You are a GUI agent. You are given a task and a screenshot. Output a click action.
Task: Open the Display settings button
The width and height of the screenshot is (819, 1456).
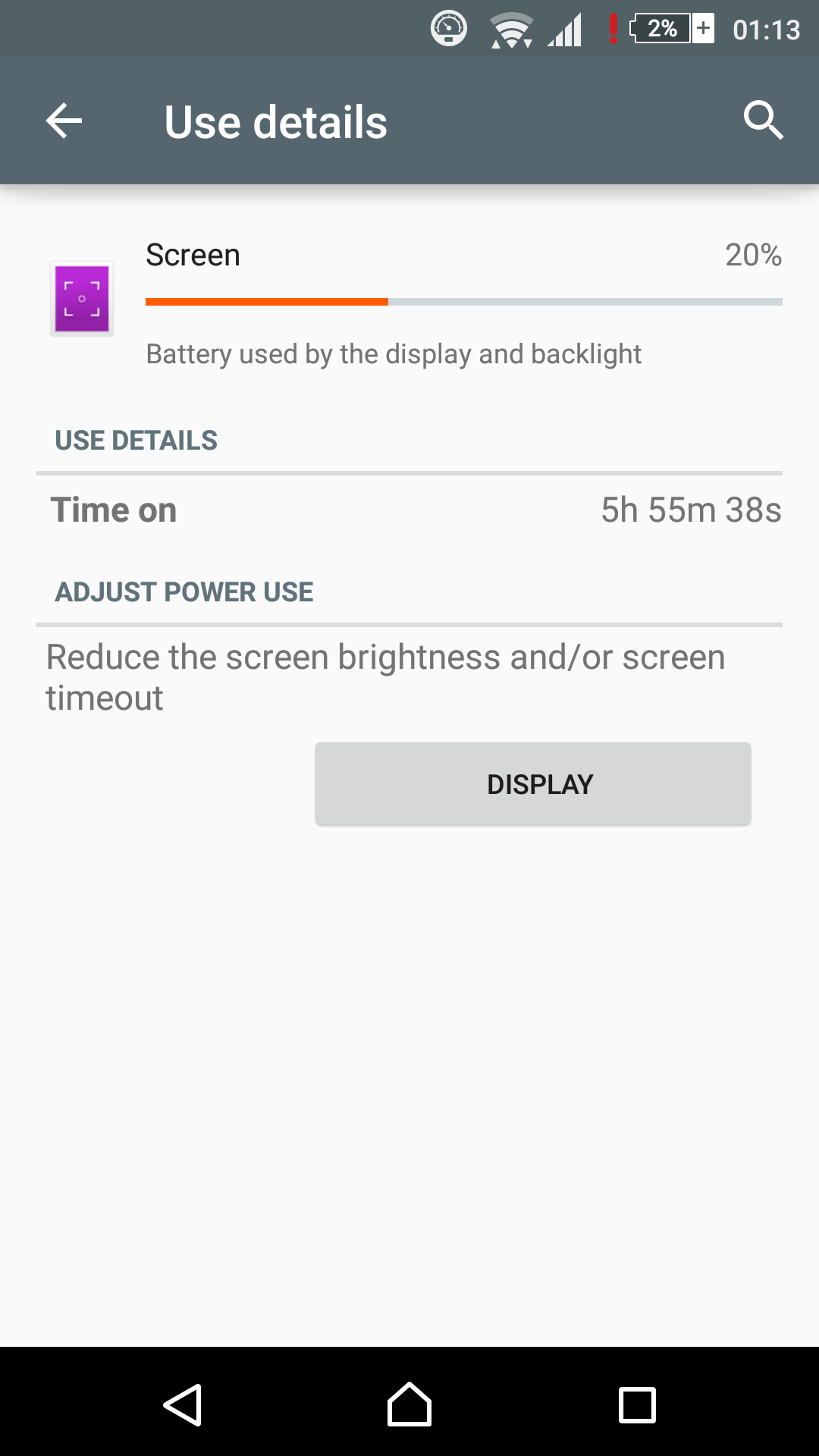point(533,784)
